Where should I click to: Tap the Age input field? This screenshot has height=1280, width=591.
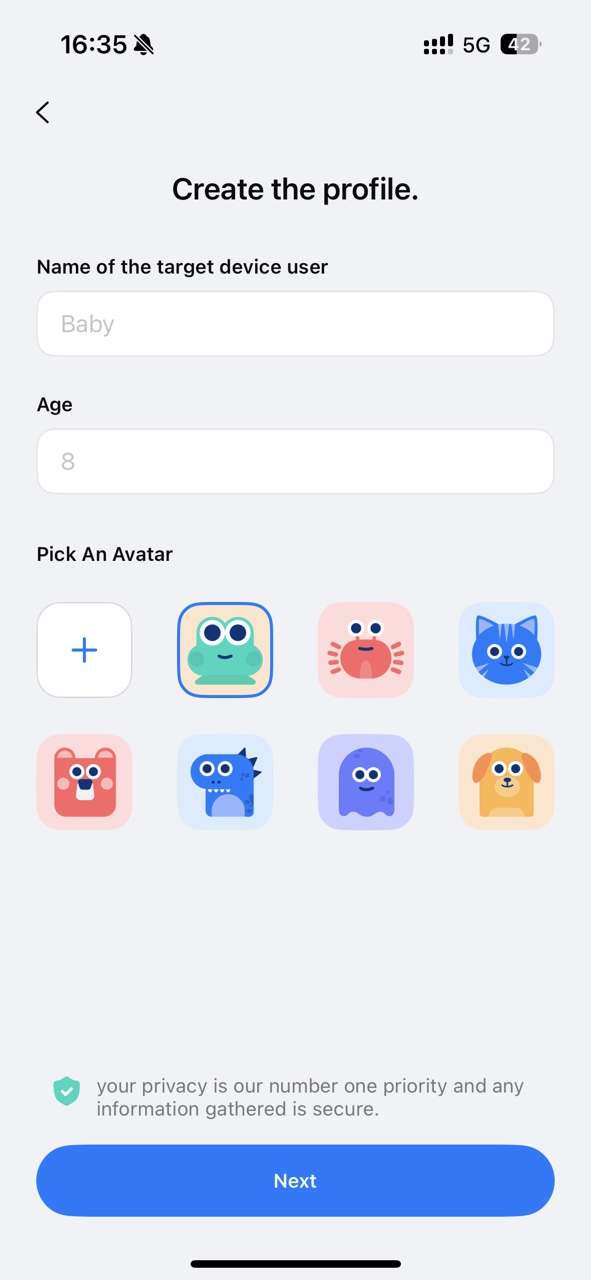coord(295,461)
